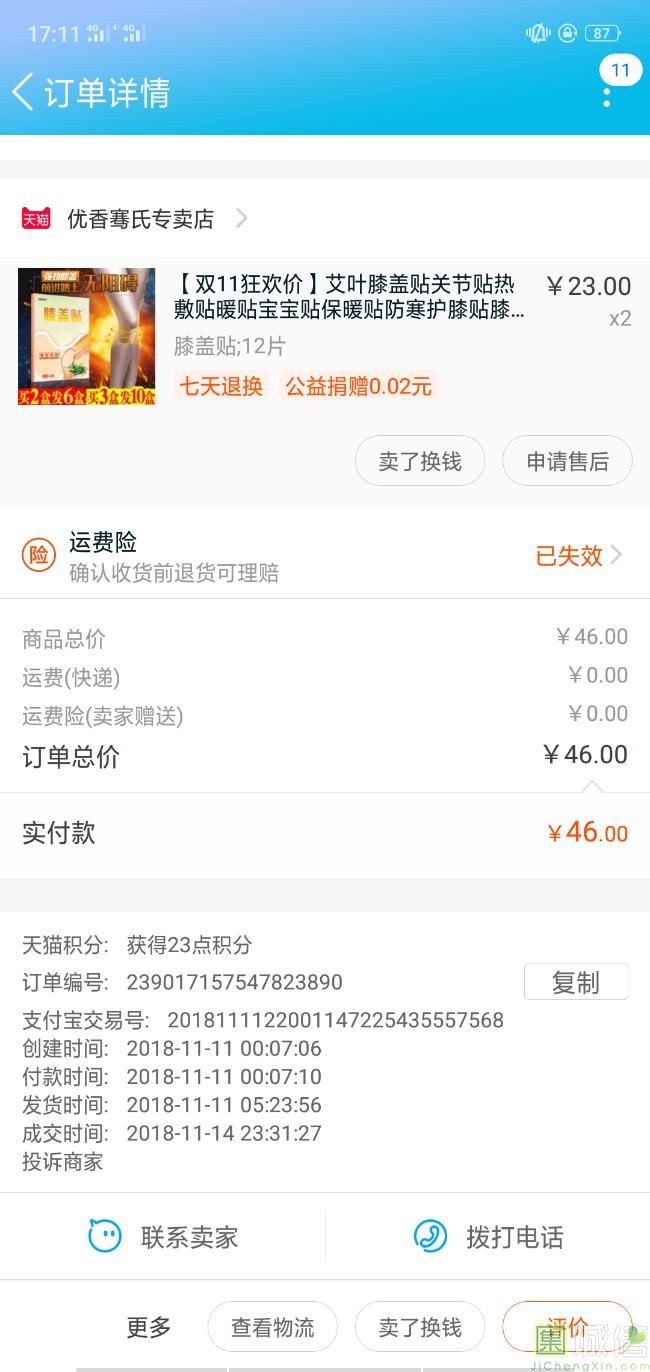Open the 运费险 insurance row
Screen dimensions: 650x1372
pyautogui.click(x=325, y=556)
